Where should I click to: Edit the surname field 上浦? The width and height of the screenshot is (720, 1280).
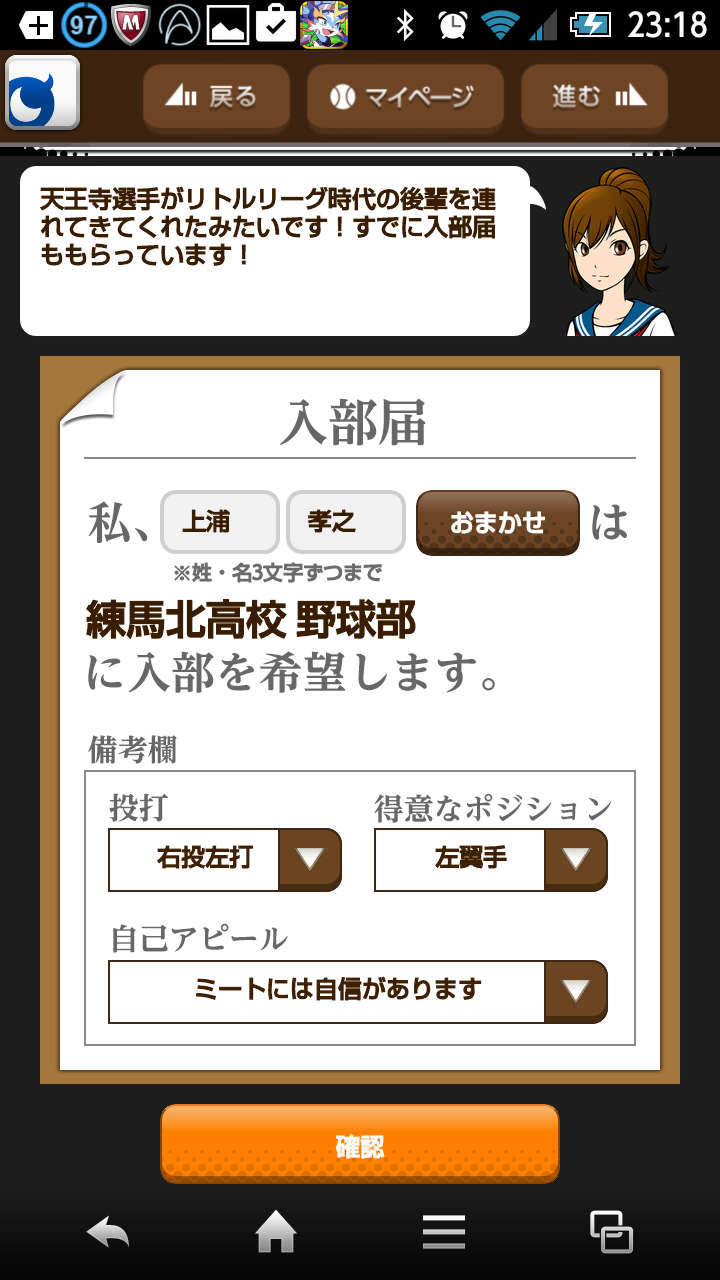[220, 522]
